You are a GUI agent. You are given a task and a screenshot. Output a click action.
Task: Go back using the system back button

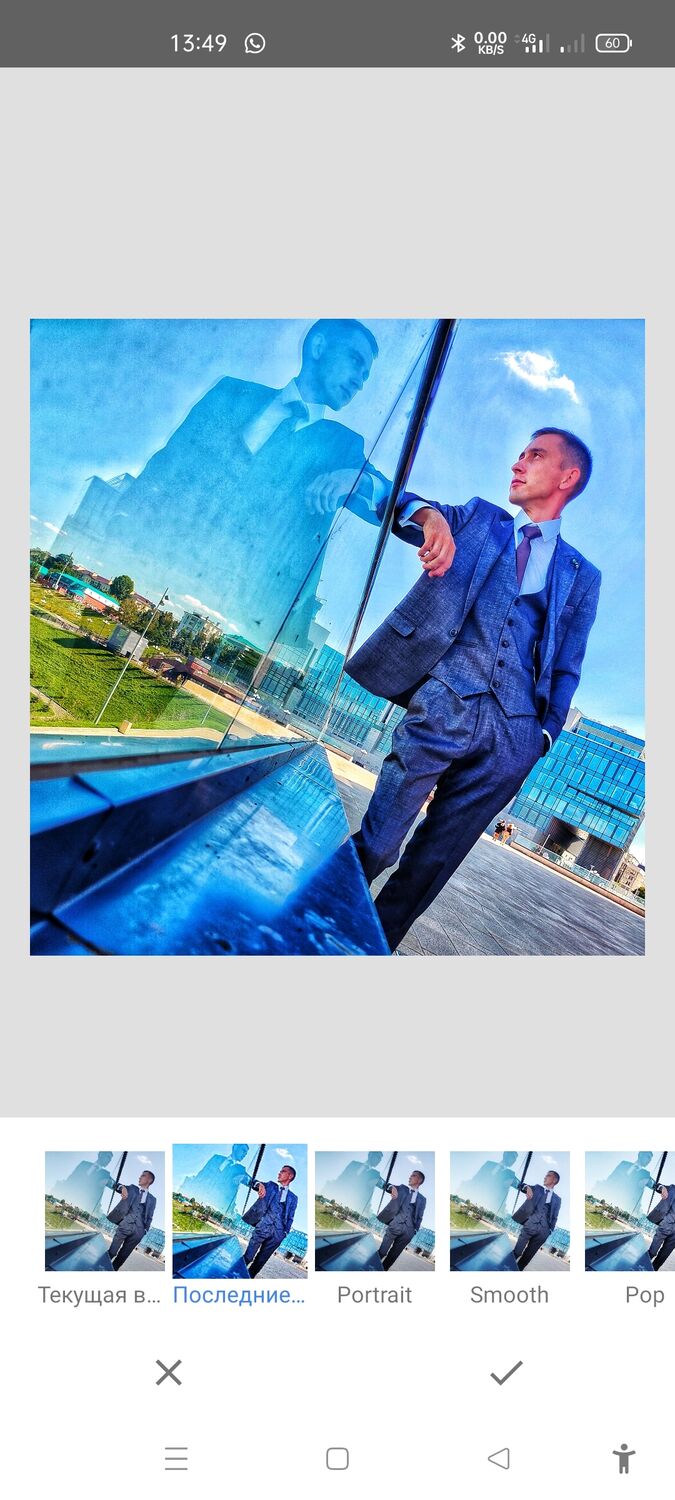pos(498,1459)
